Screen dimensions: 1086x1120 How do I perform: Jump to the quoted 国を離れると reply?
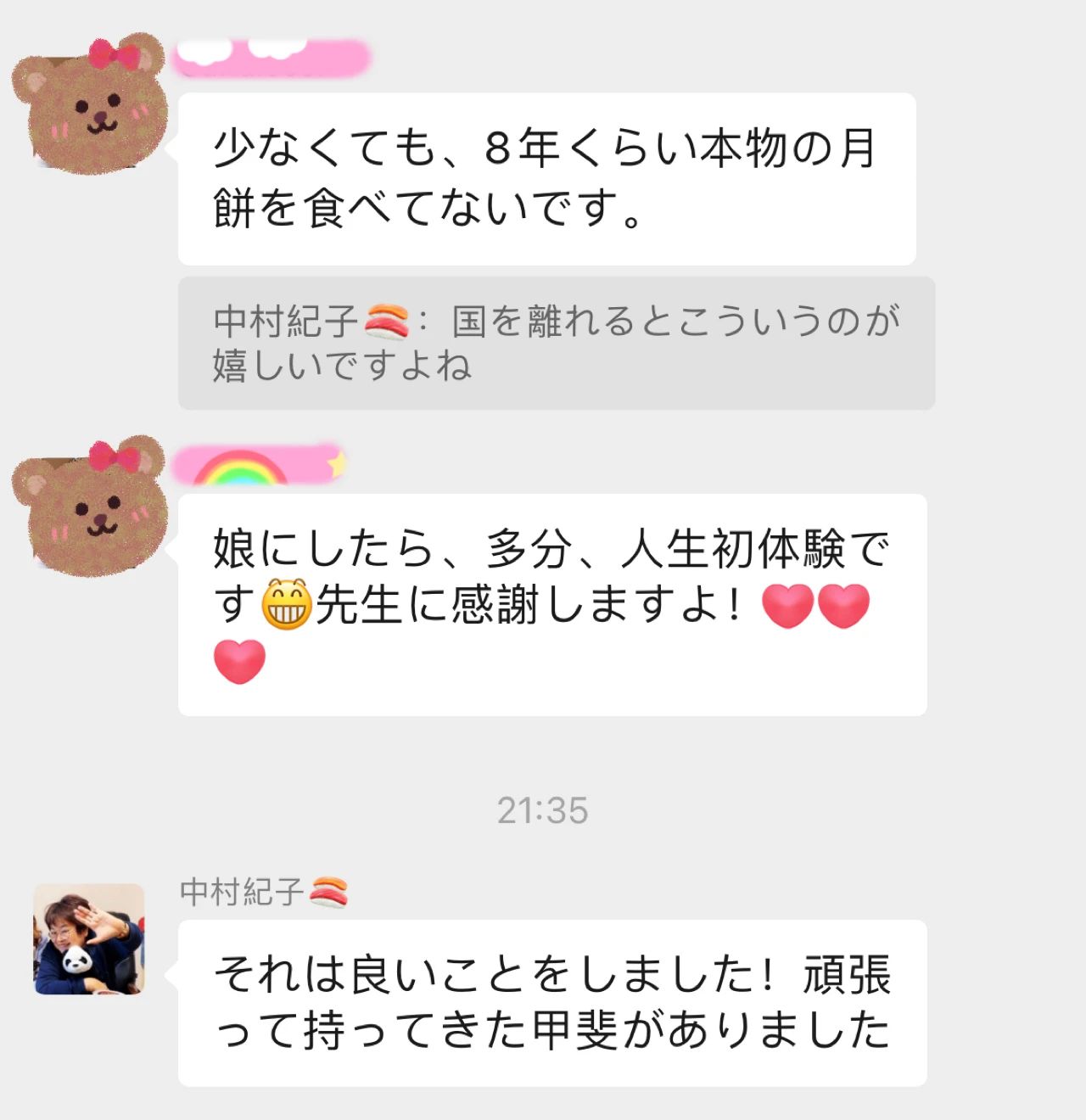click(556, 343)
